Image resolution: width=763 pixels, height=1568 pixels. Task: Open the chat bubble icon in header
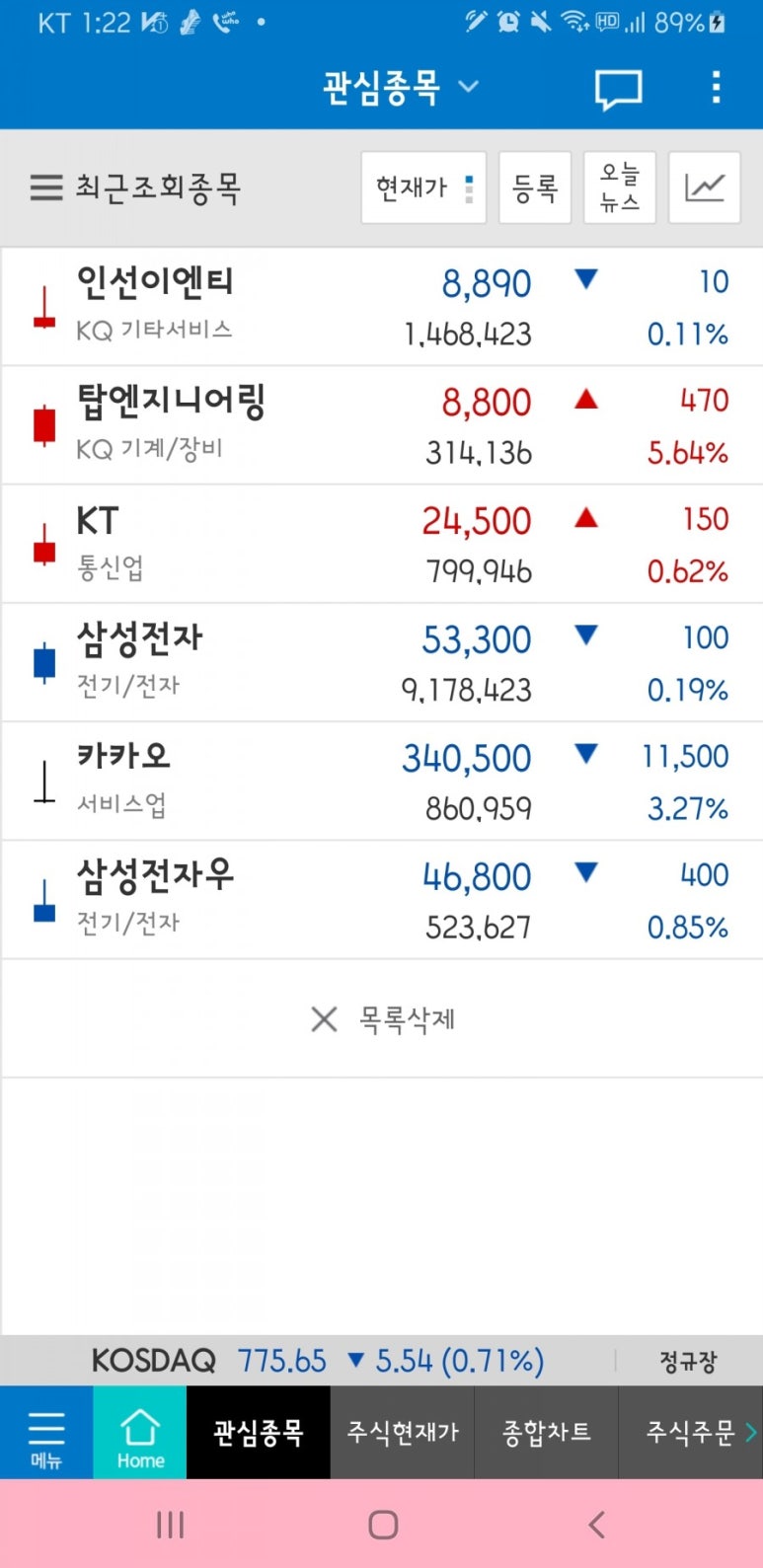pos(618,89)
